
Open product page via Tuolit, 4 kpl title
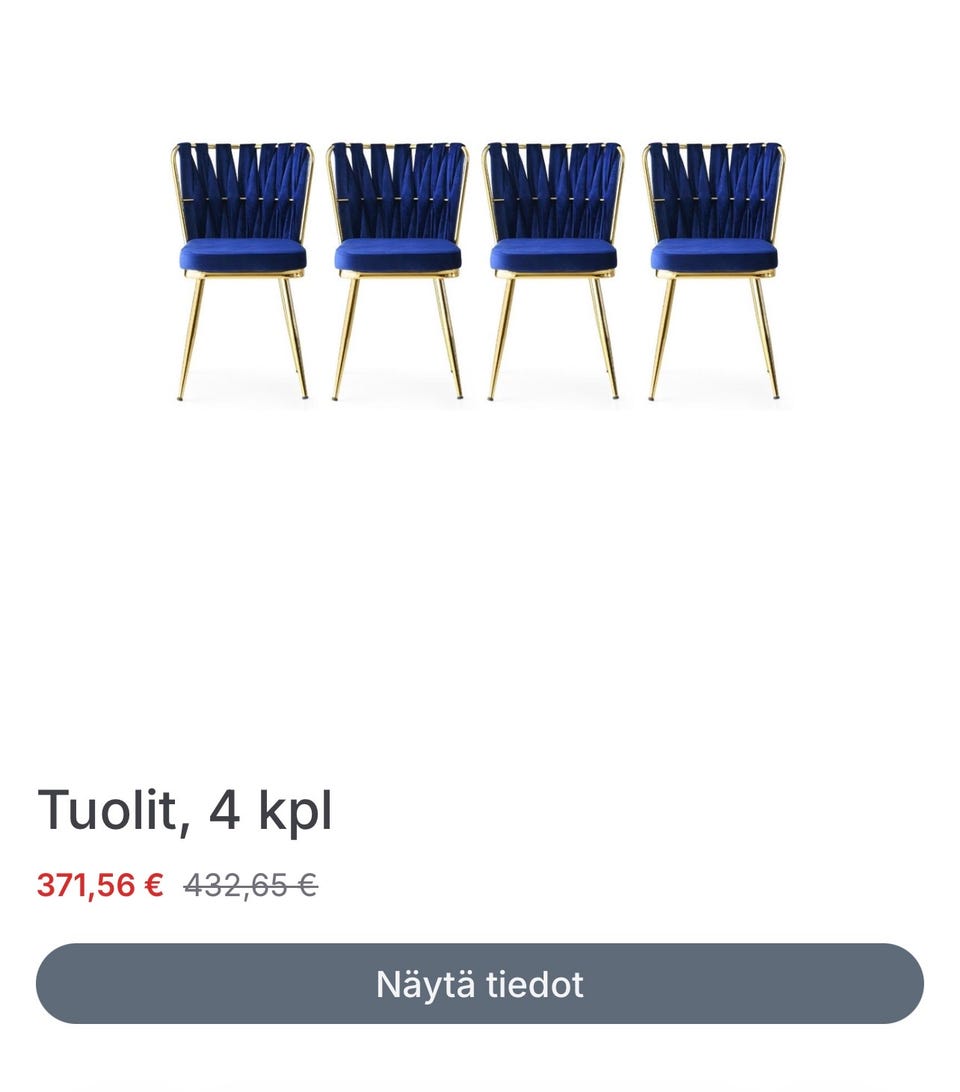point(185,810)
